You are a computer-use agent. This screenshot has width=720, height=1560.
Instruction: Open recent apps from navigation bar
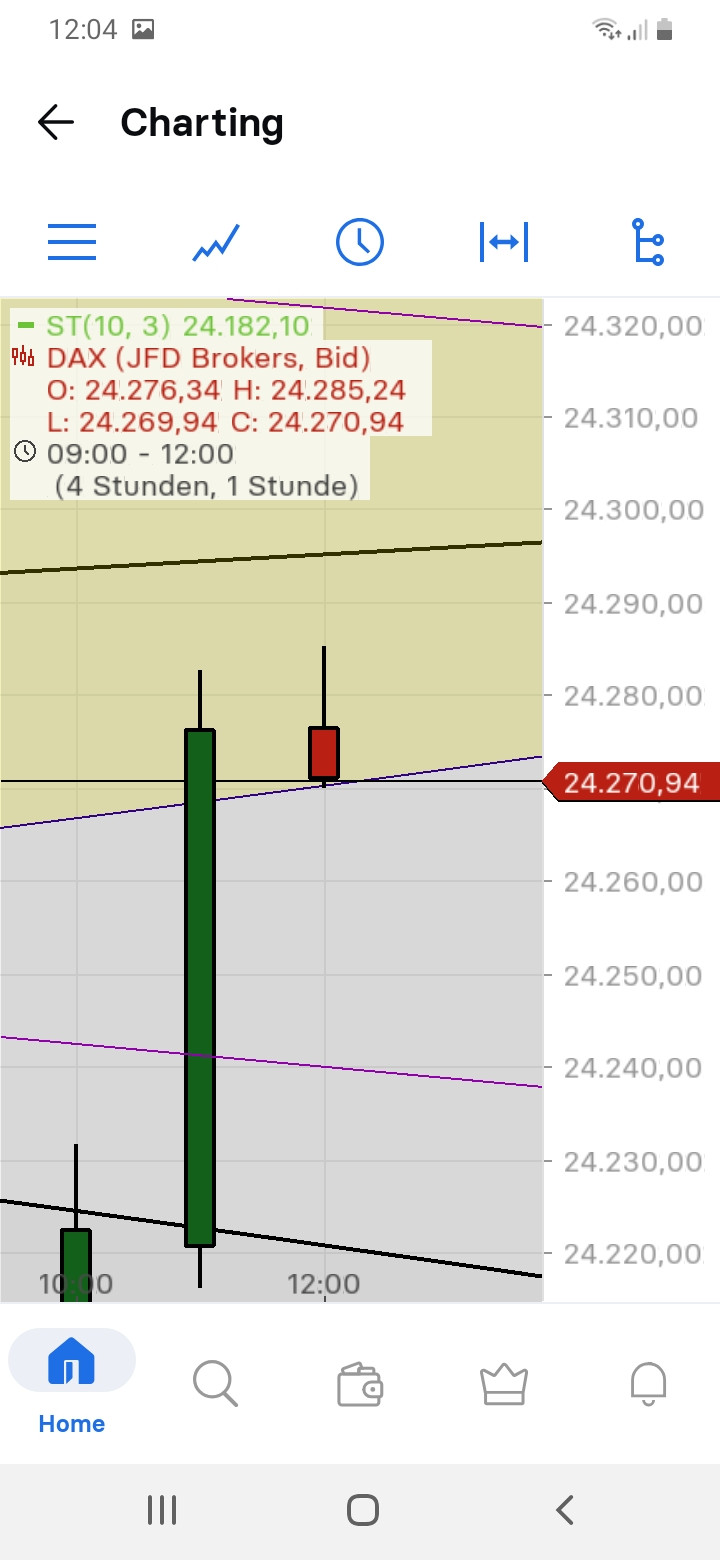click(162, 1510)
